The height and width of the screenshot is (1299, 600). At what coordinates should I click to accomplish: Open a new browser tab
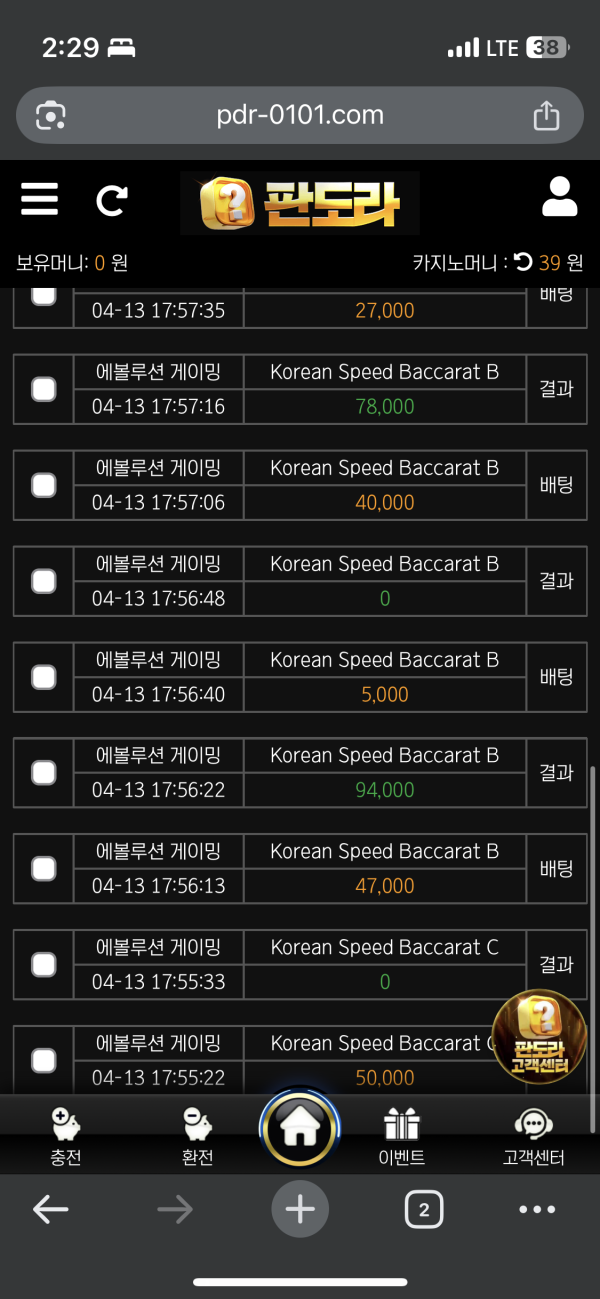299,1210
